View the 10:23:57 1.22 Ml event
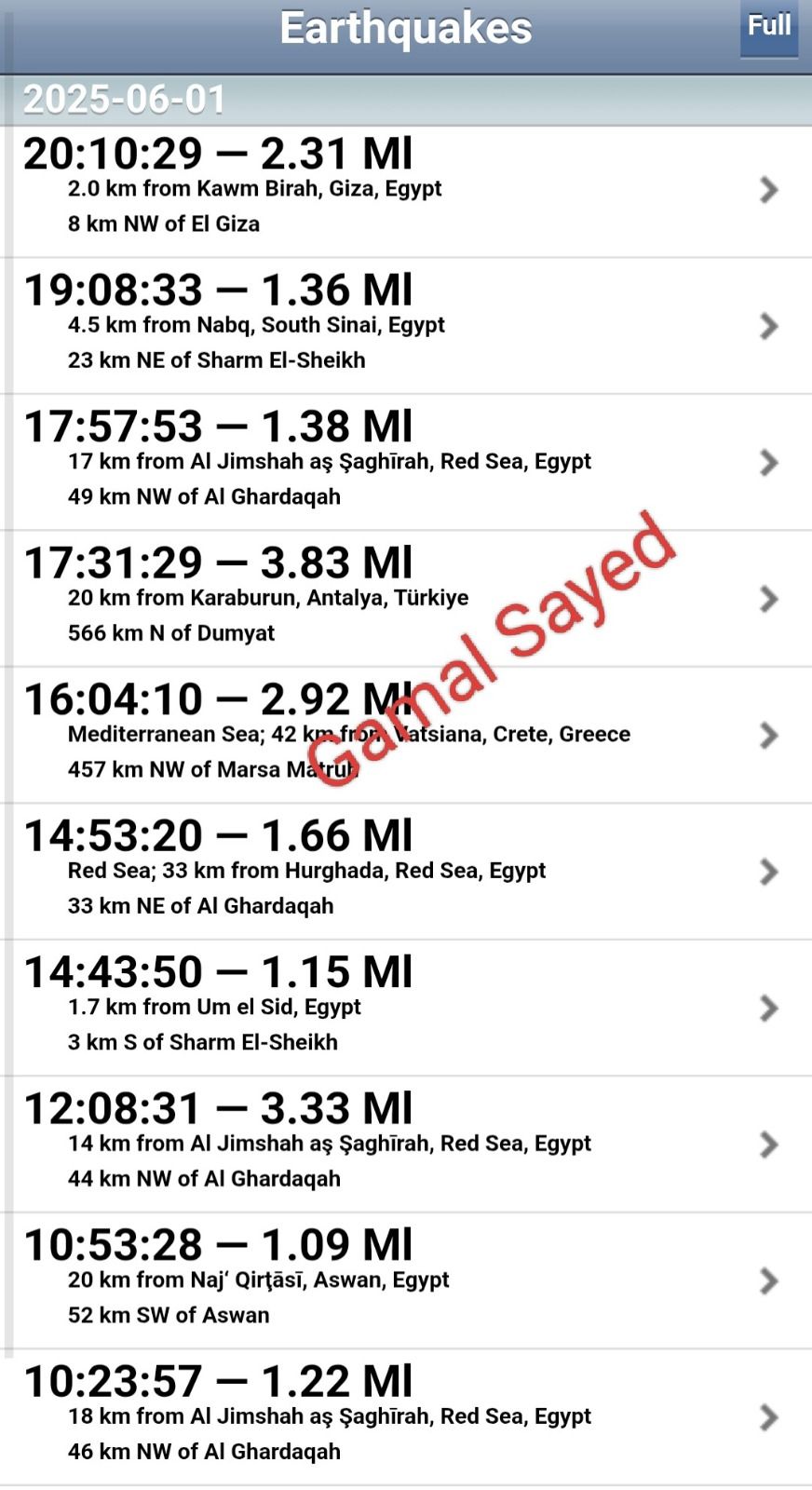 [x=406, y=1417]
